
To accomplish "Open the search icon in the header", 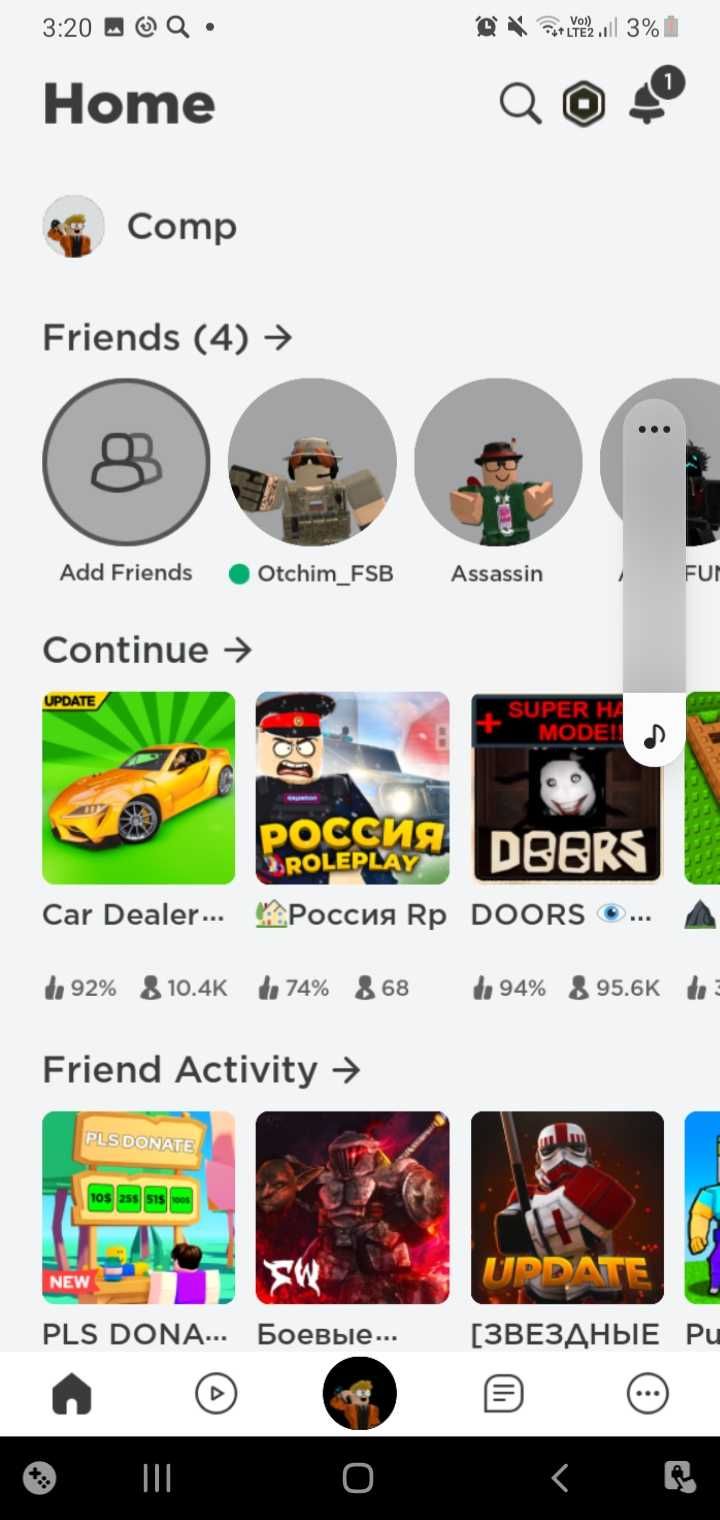I will pos(520,104).
